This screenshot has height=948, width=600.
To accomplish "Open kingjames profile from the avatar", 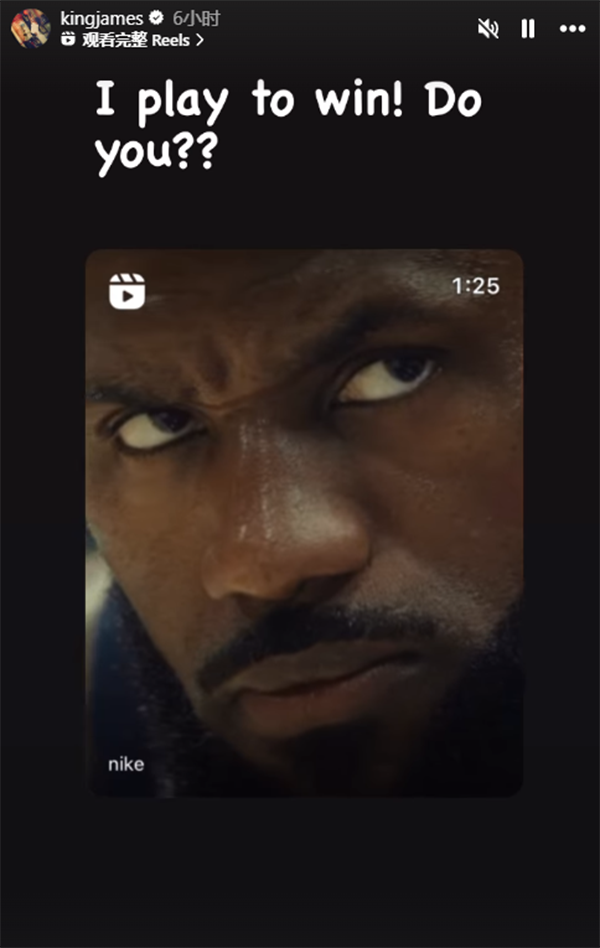I will 30,28.
